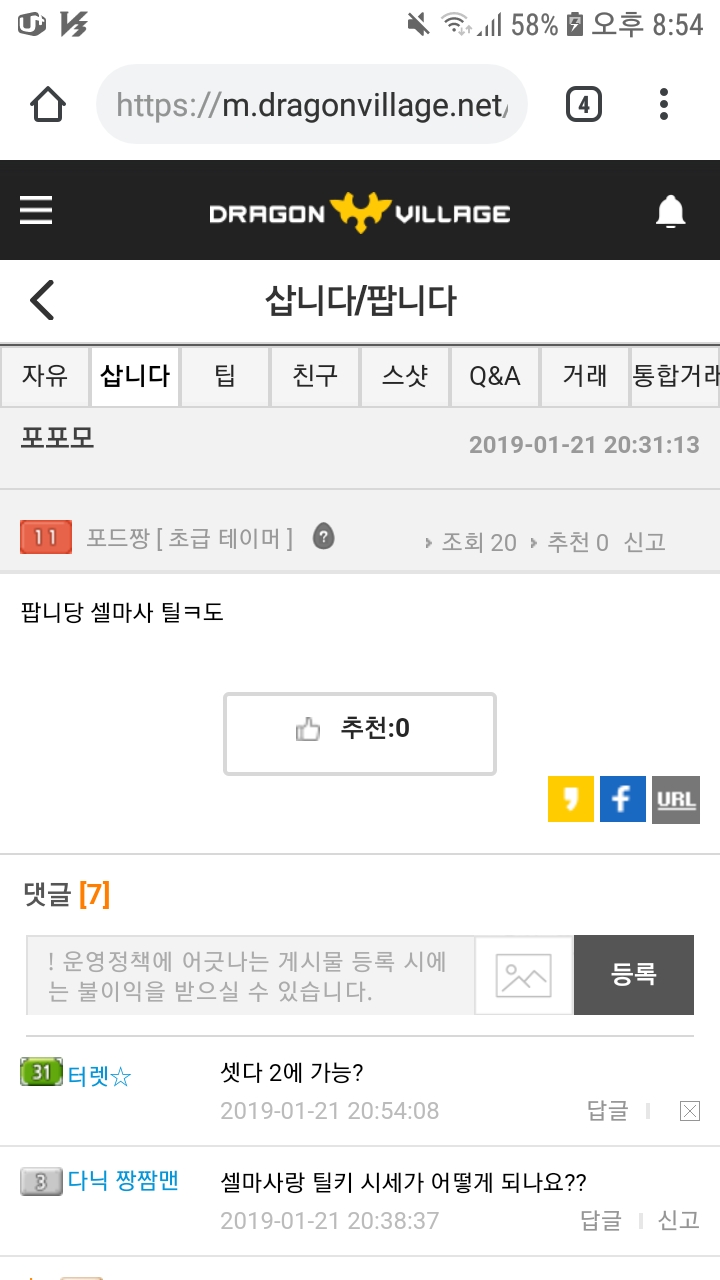This screenshot has height=1280, width=720.
Task: Go to browser home page
Action: coord(48,104)
